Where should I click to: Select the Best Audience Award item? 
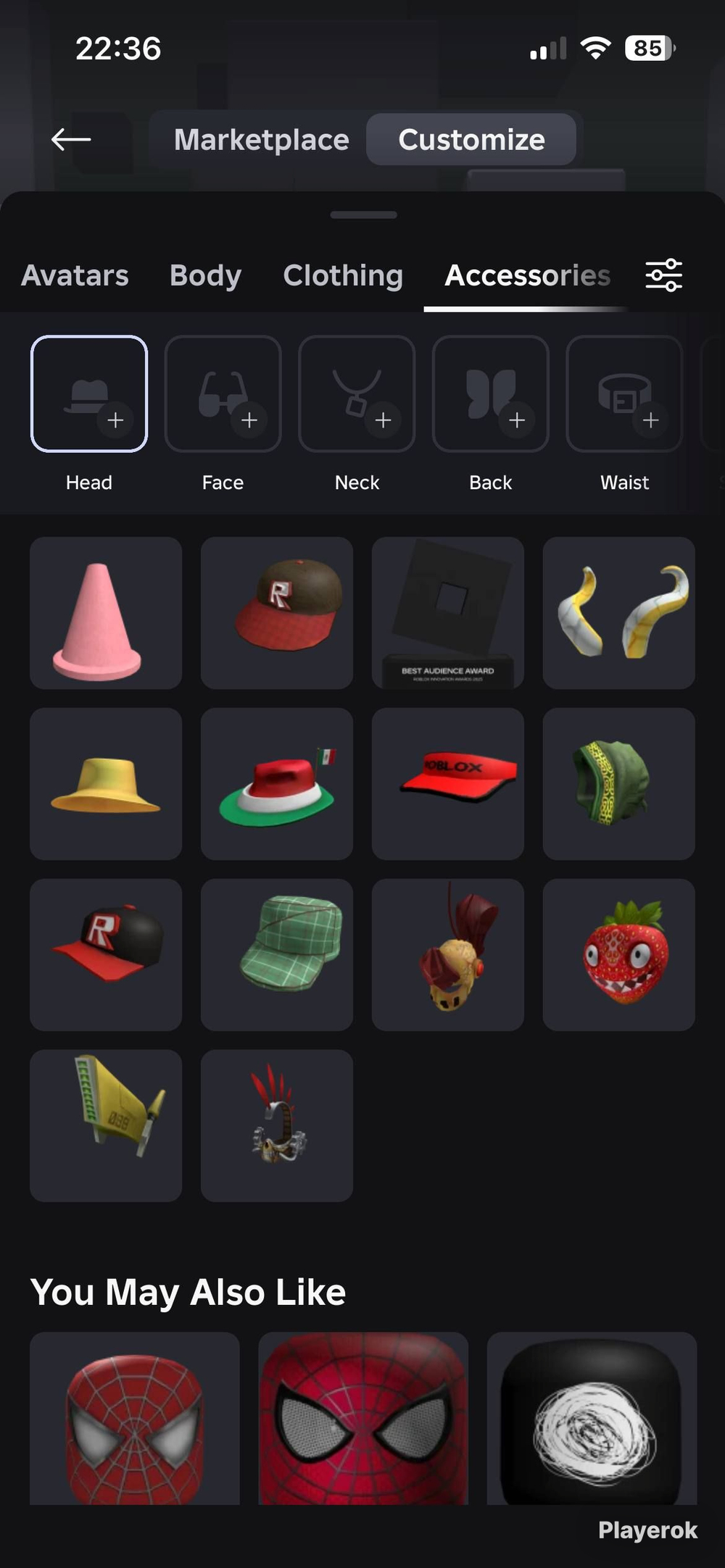coord(448,613)
